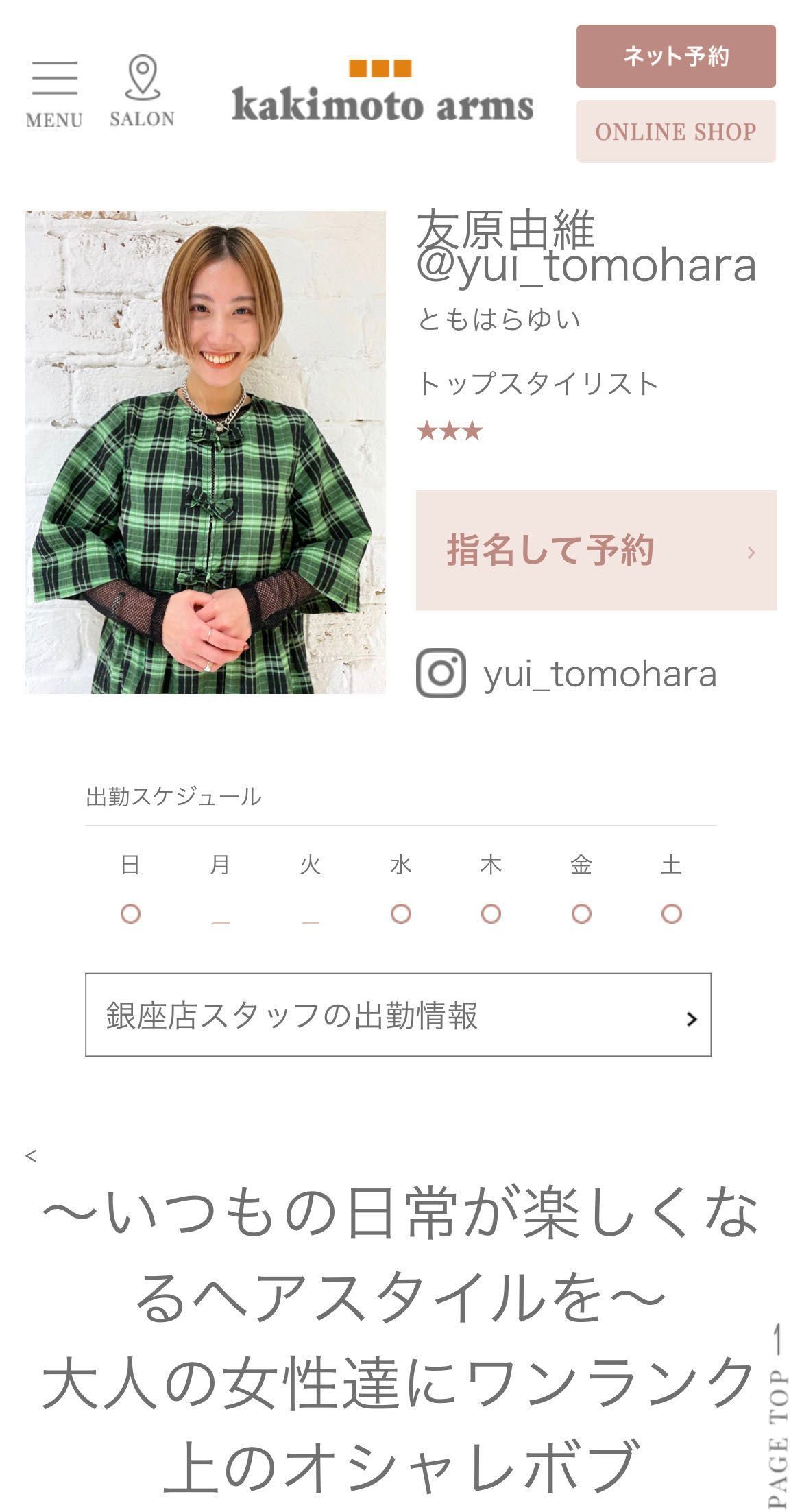Open yui_tomohara Instagram link
Screen dimensions: 802x1512
[x=567, y=673]
